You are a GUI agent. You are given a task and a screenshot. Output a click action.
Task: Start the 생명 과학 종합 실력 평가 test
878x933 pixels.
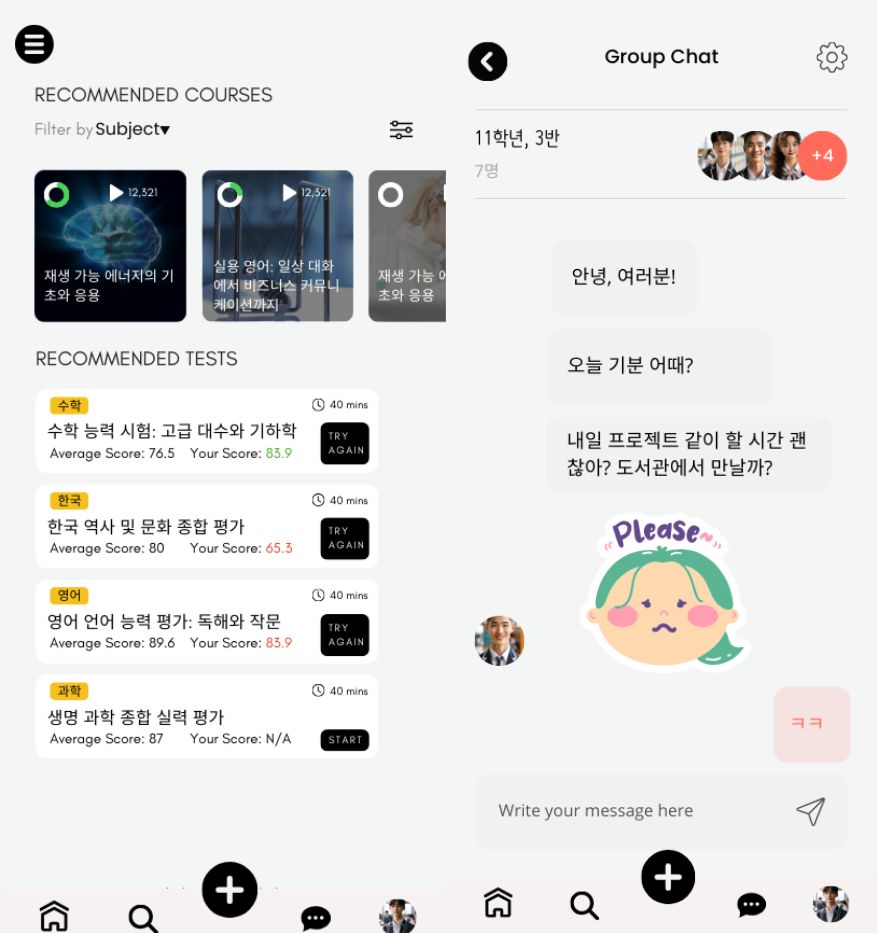click(x=344, y=740)
